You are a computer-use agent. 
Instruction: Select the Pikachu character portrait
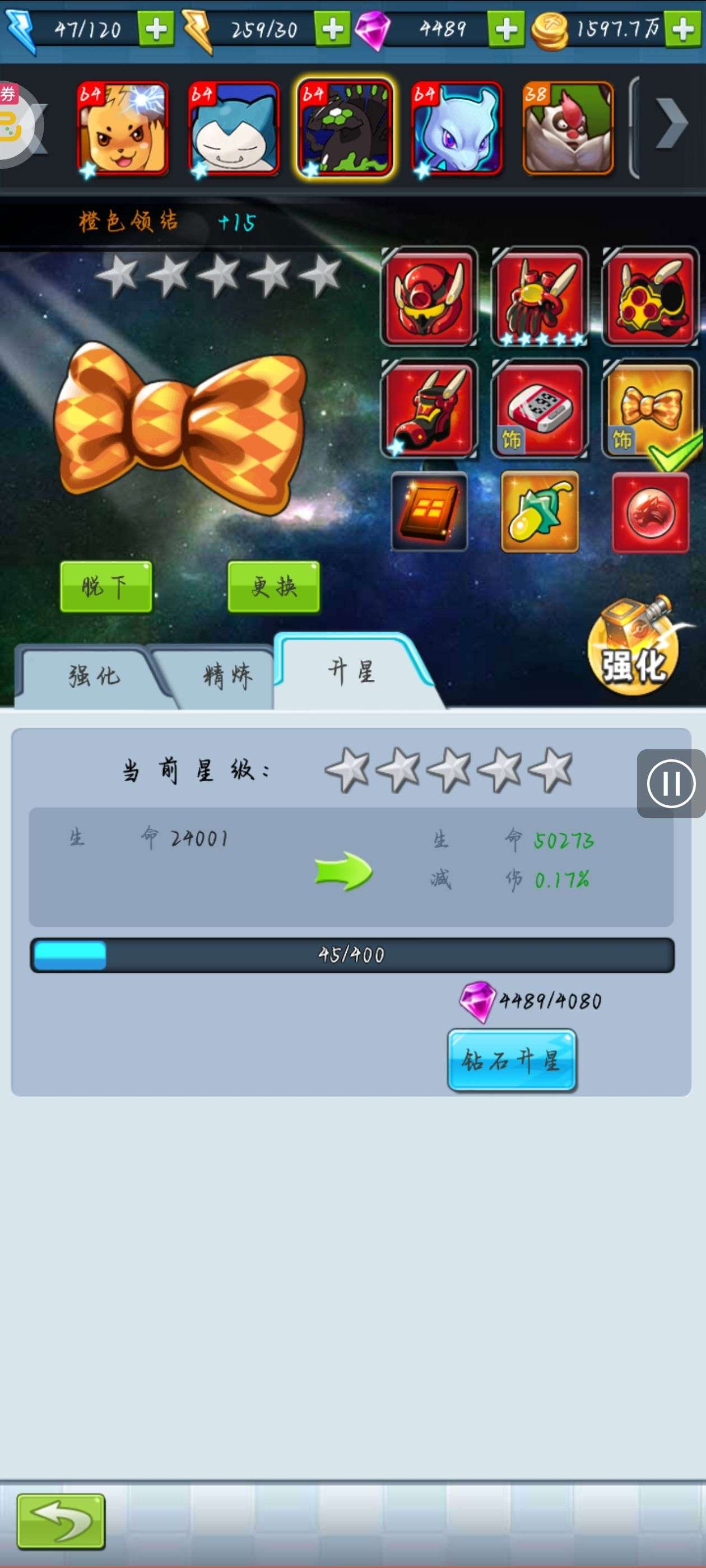[x=122, y=128]
